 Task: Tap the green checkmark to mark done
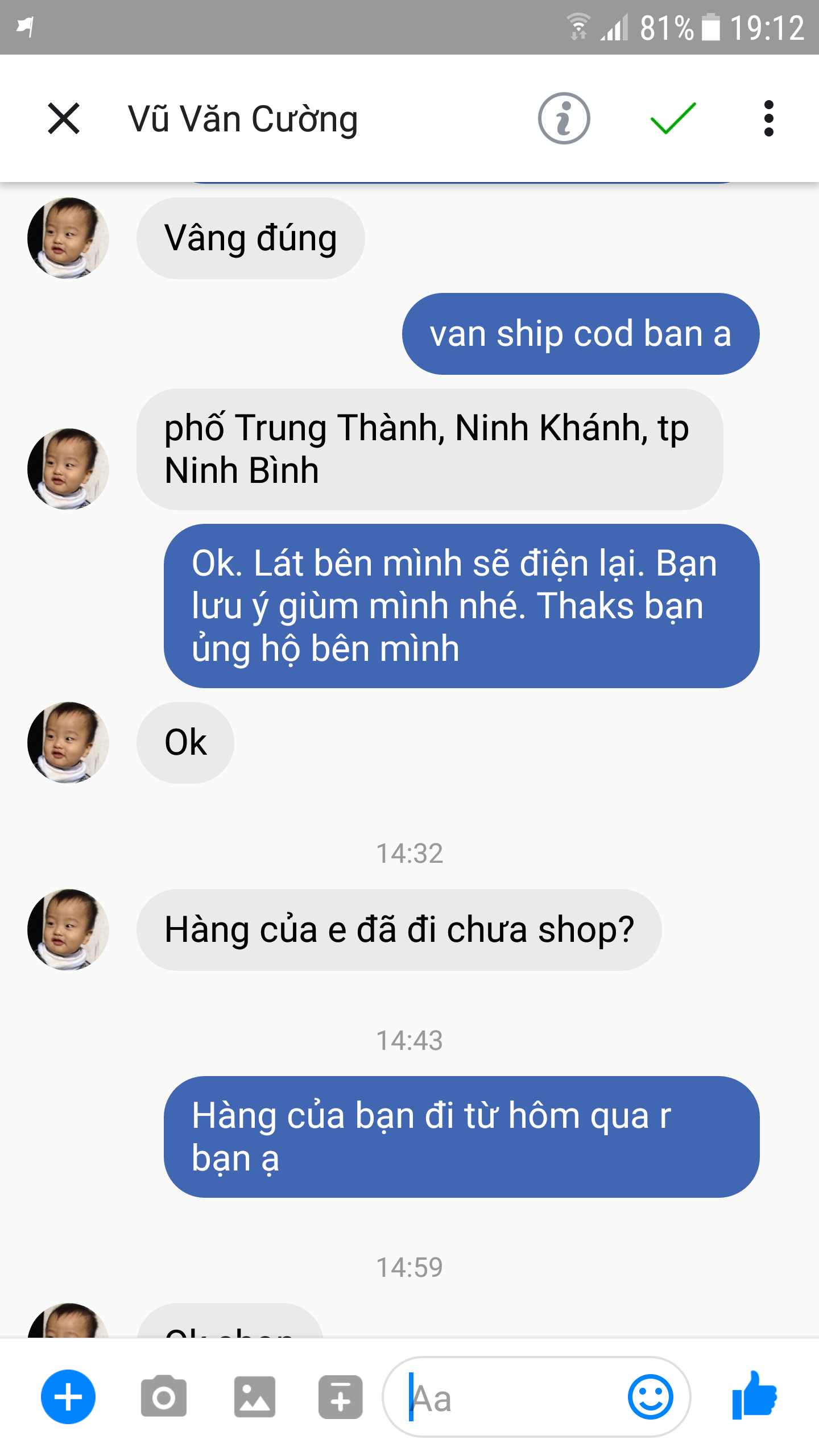(x=673, y=118)
